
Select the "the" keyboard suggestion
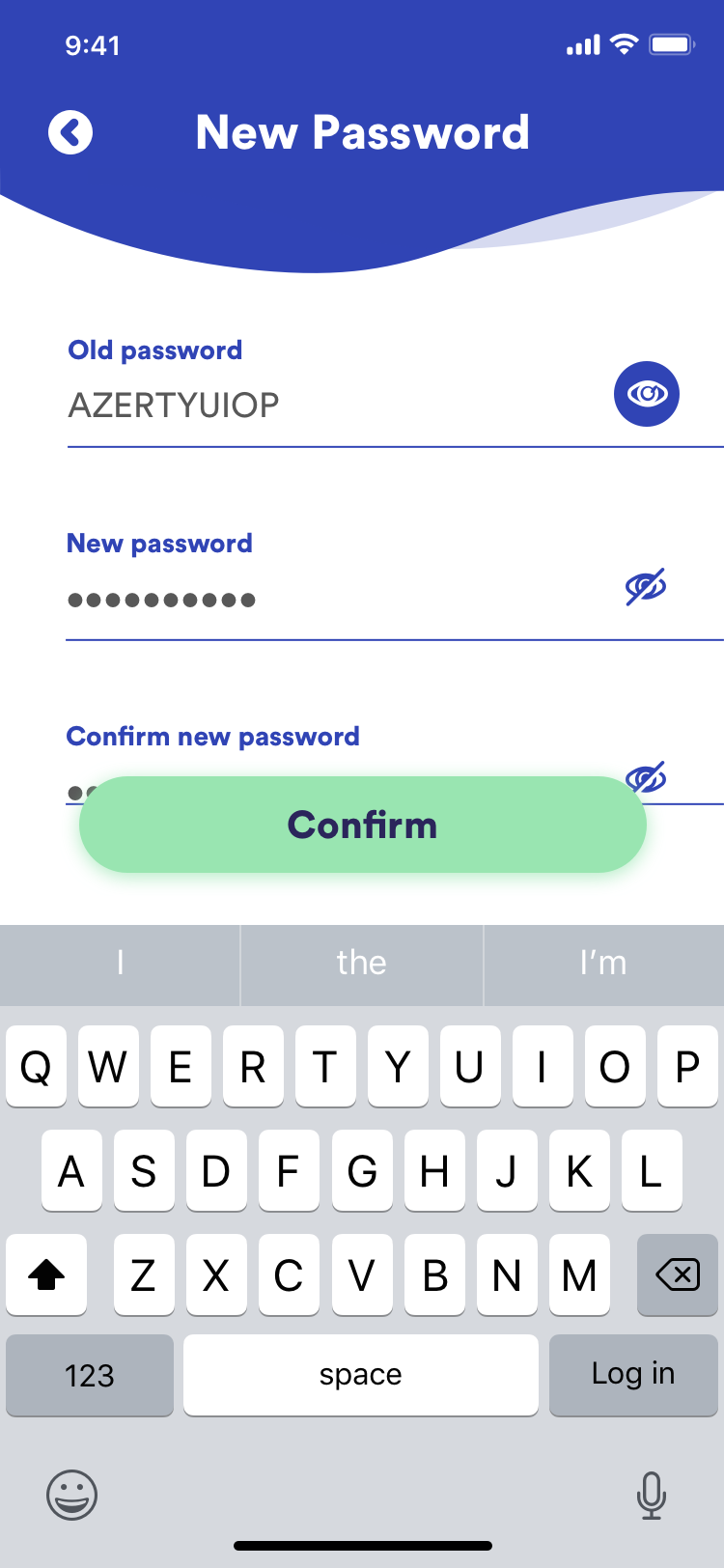point(361,963)
